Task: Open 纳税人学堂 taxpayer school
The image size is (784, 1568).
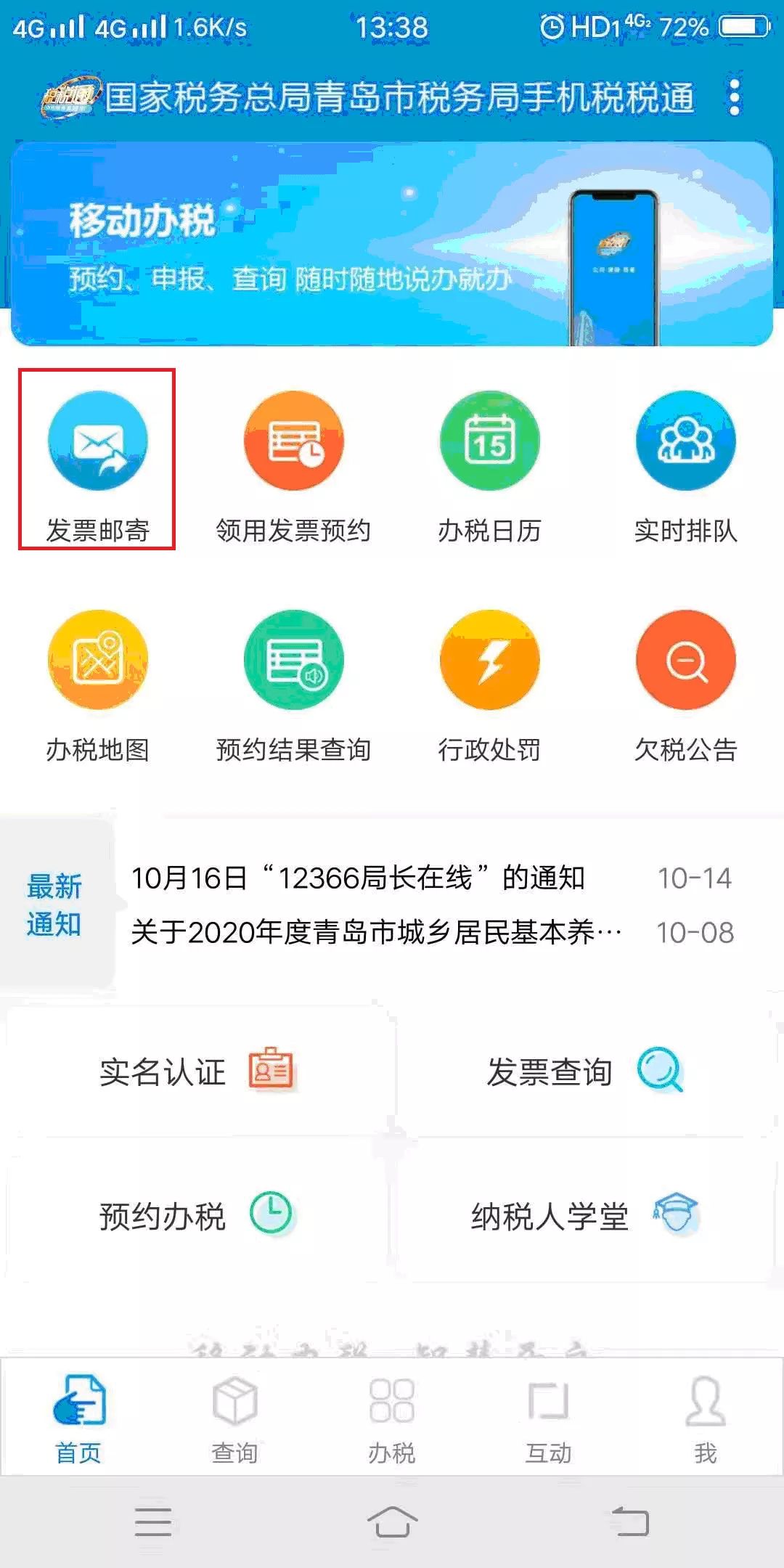Action: point(584,1216)
